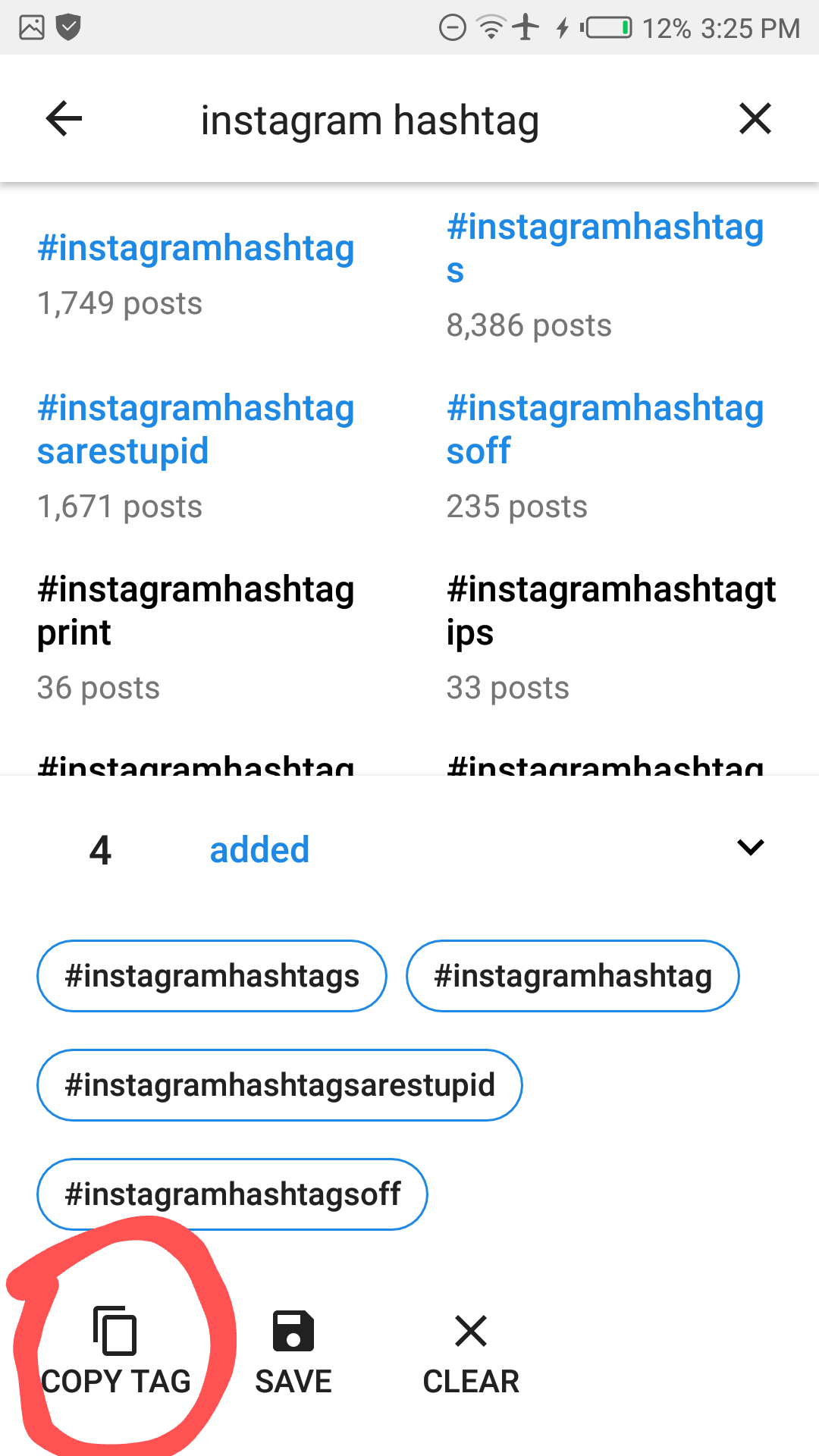Screen dimensions: 819x1456
Task: Click the X to clear the search field
Action: pyautogui.click(x=755, y=118)
